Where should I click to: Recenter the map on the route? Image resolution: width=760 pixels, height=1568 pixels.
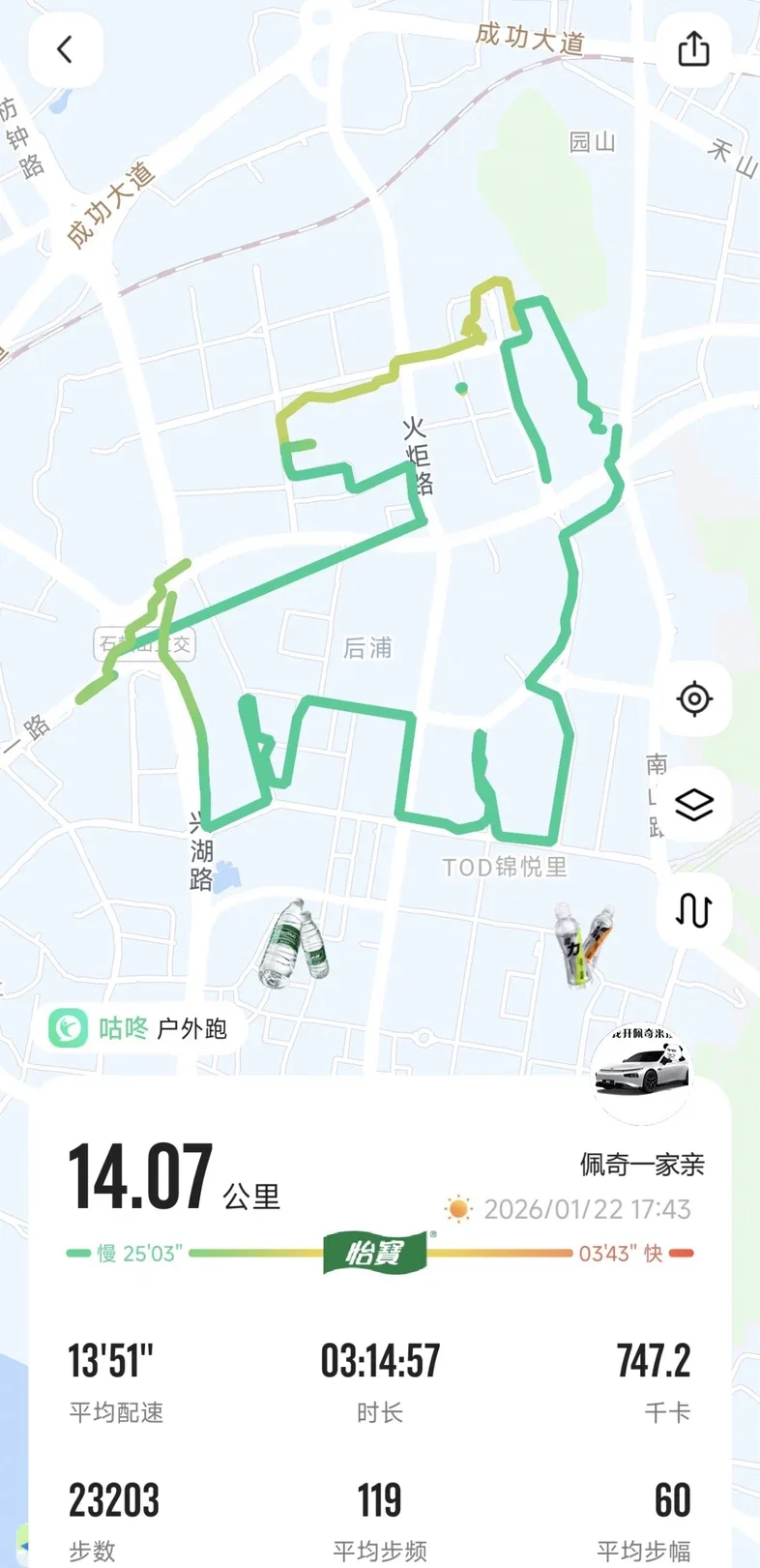(694, 698)
